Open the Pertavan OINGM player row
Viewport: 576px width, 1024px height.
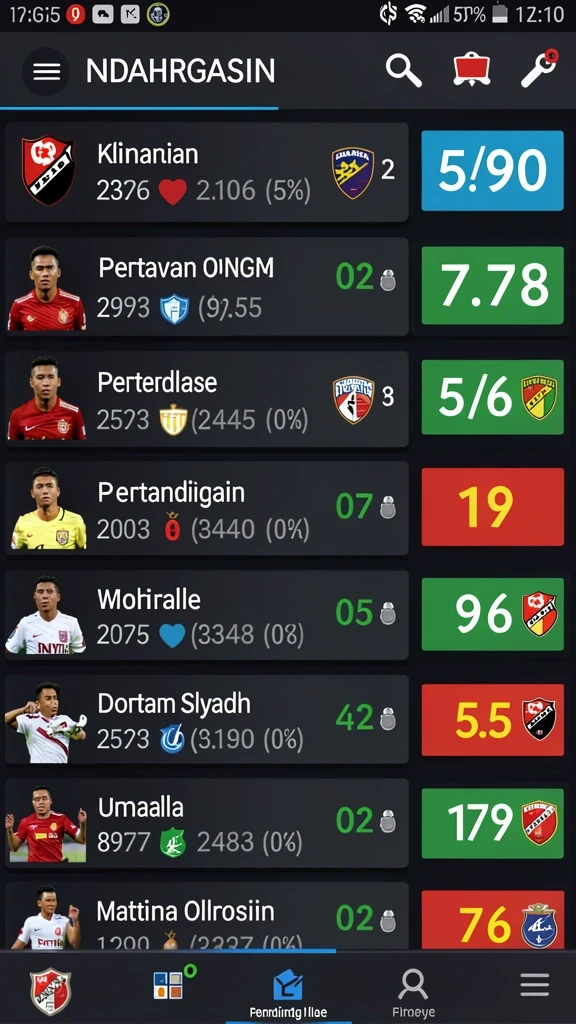[206, 287]
